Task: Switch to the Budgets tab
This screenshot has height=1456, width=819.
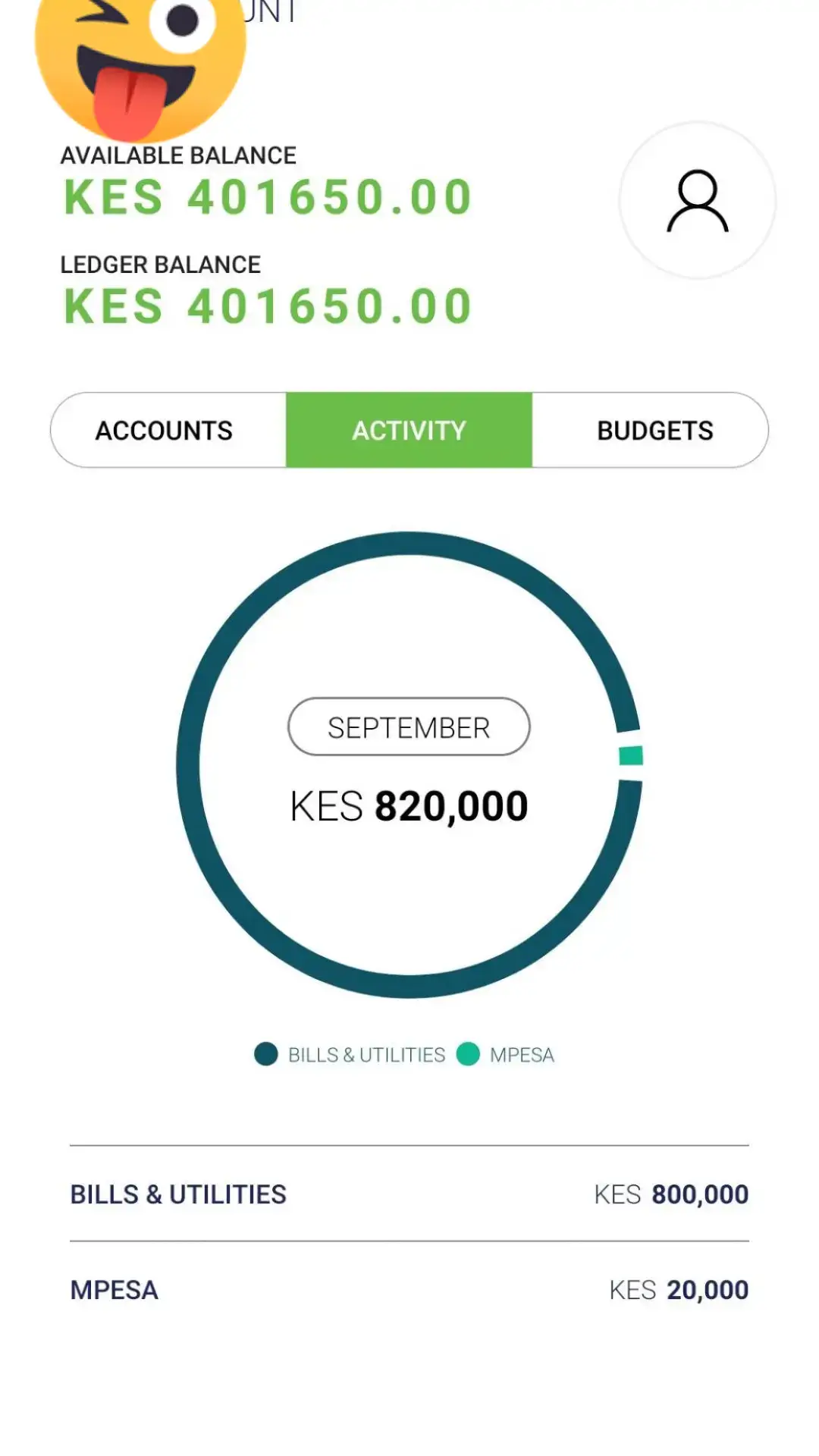Action: click(654, 430)
